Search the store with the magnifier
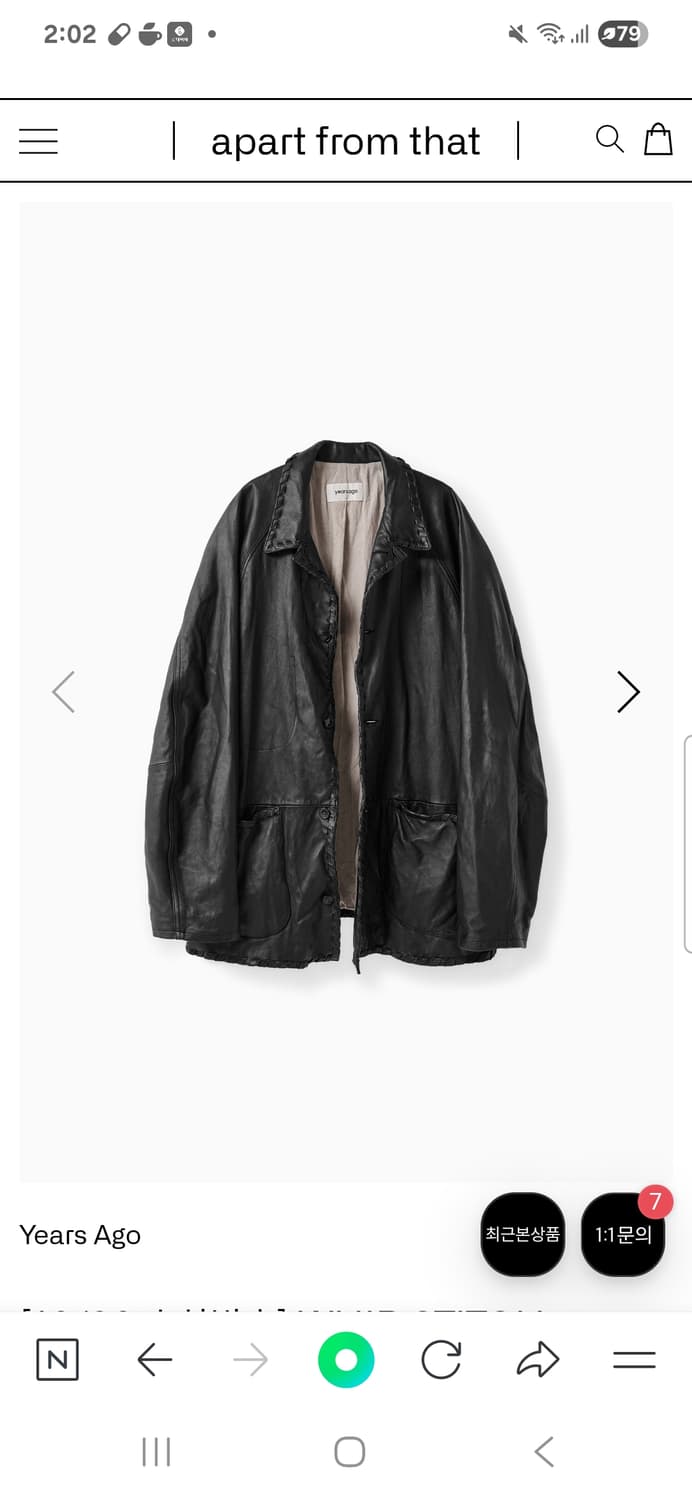The width and height of the screenshot is (692, 1500). pyautogui.click(x=609, y=139)
